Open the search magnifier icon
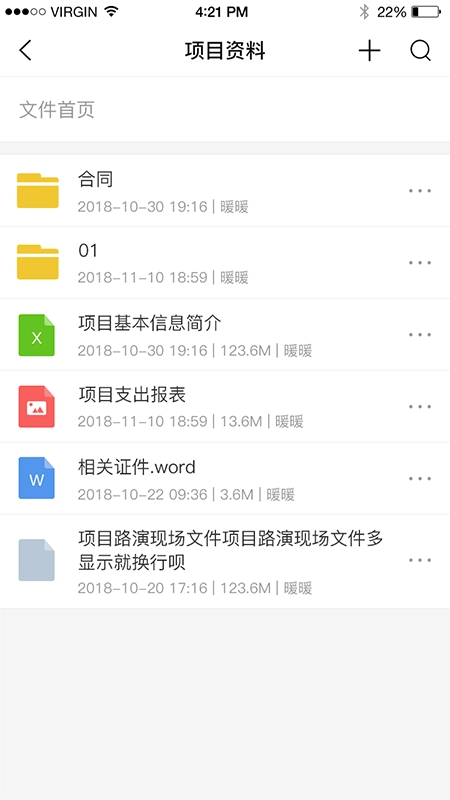 click(421, 51)
